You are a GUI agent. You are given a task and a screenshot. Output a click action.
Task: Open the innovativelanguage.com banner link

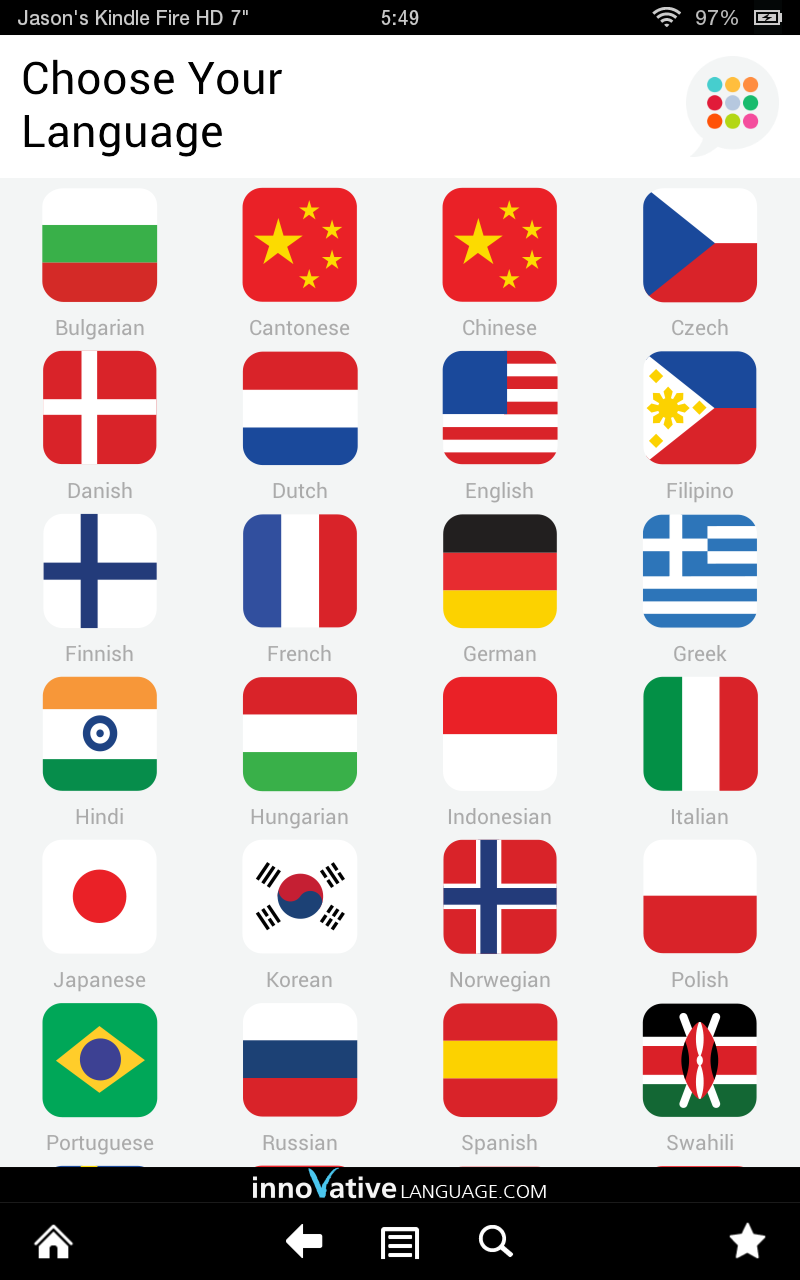point(399,1190)
